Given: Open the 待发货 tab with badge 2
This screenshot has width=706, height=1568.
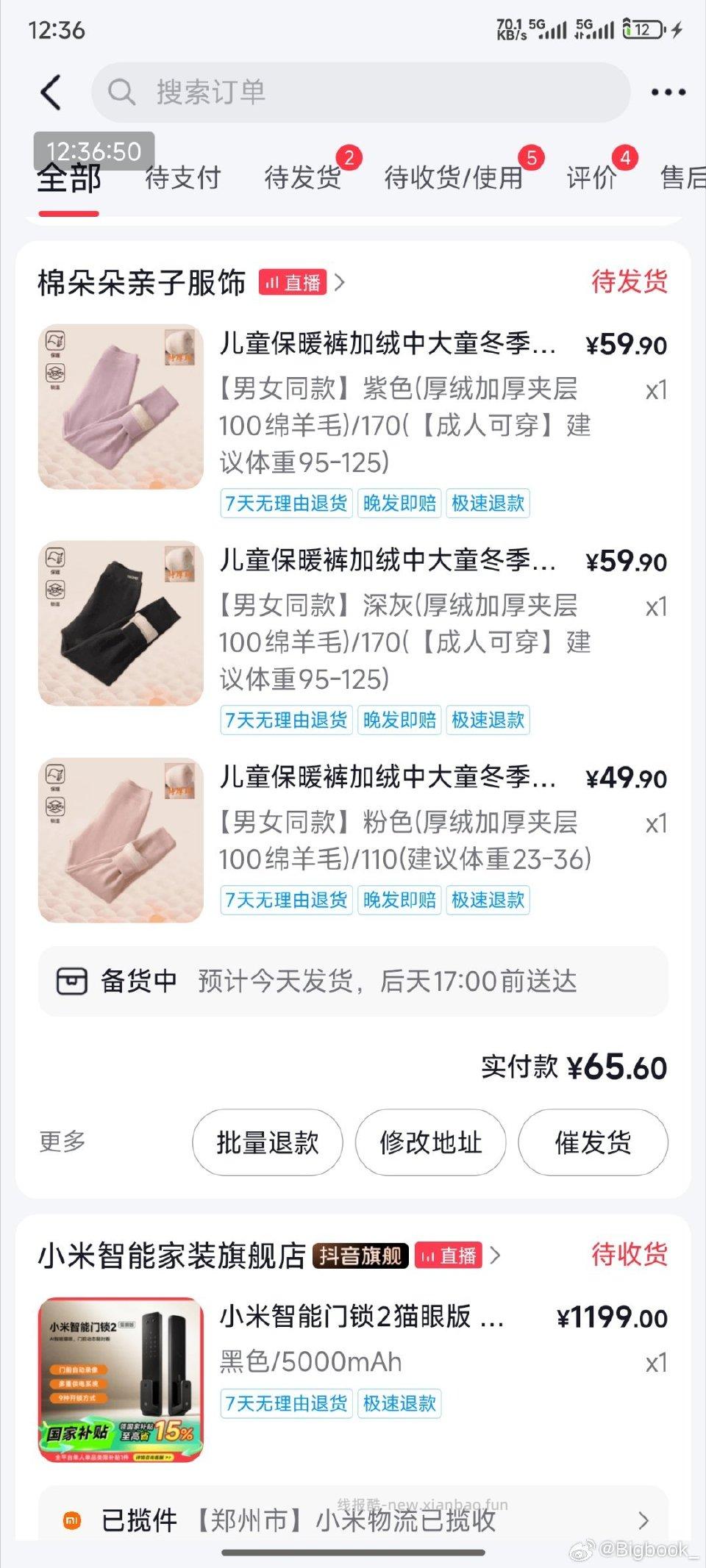Looking at the screenshot, I should 302,177.
